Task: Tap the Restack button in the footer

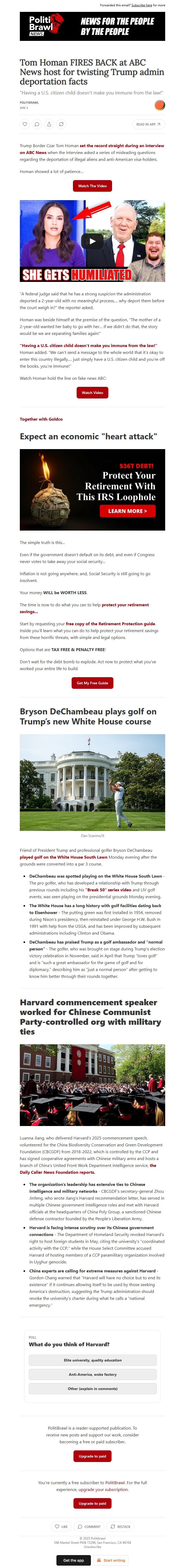Action: point(120,1527)
